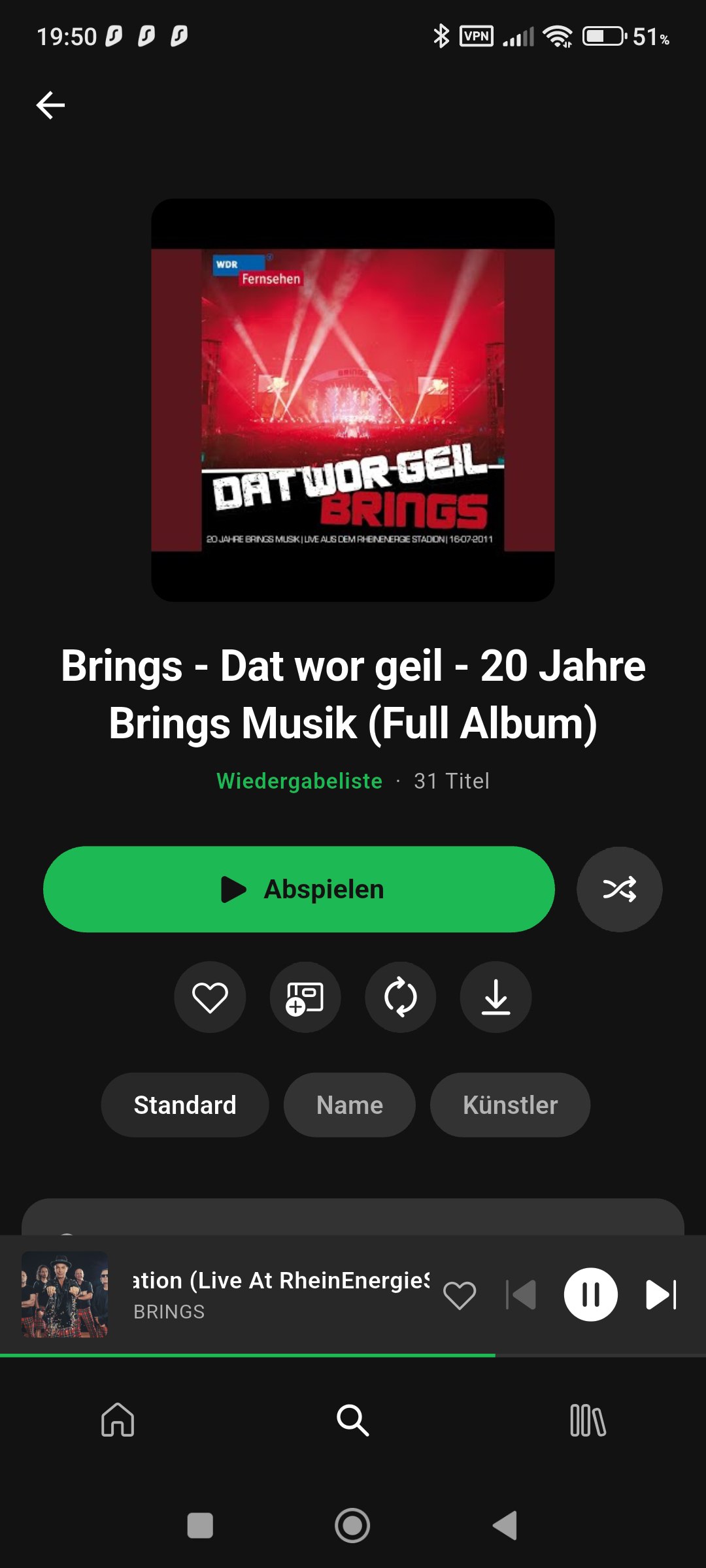Viewport: 706px width, 1568px height.
Task: Skip to the previous track
Action: [x=521, y=1295]
